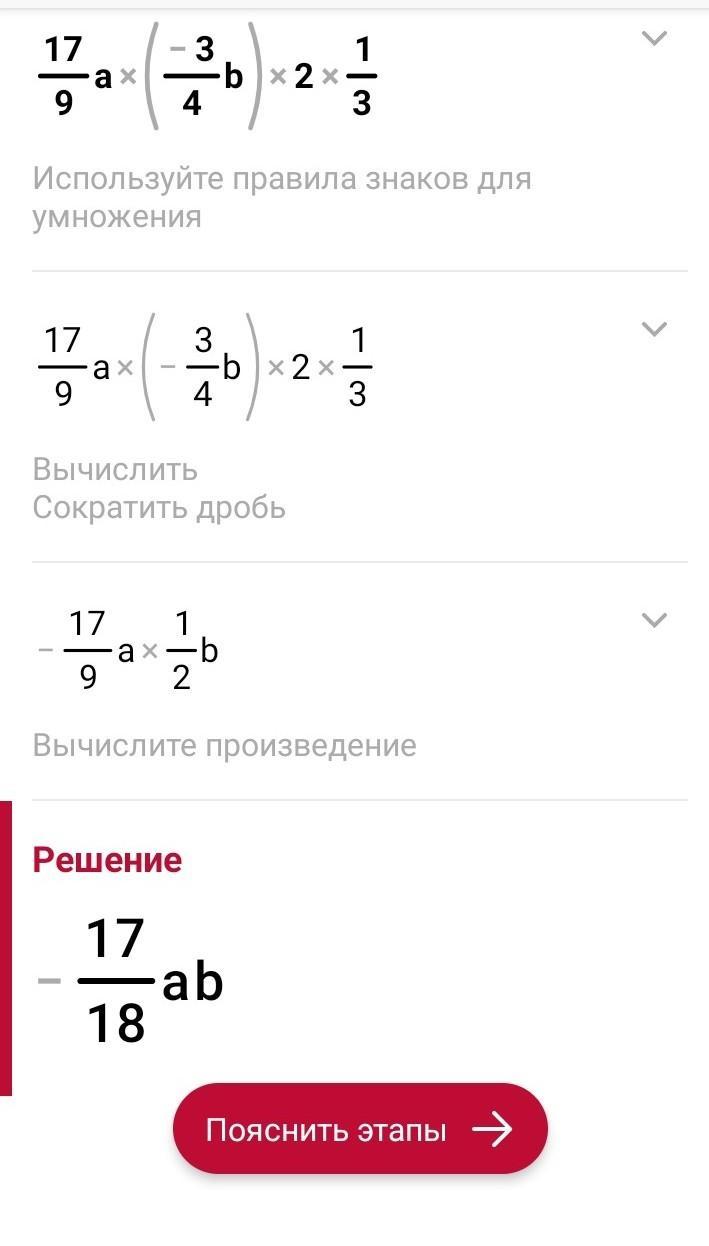Expand the 'Используйте правила знаков для умножения' step

pyautogui.click(x=653, y=39)
